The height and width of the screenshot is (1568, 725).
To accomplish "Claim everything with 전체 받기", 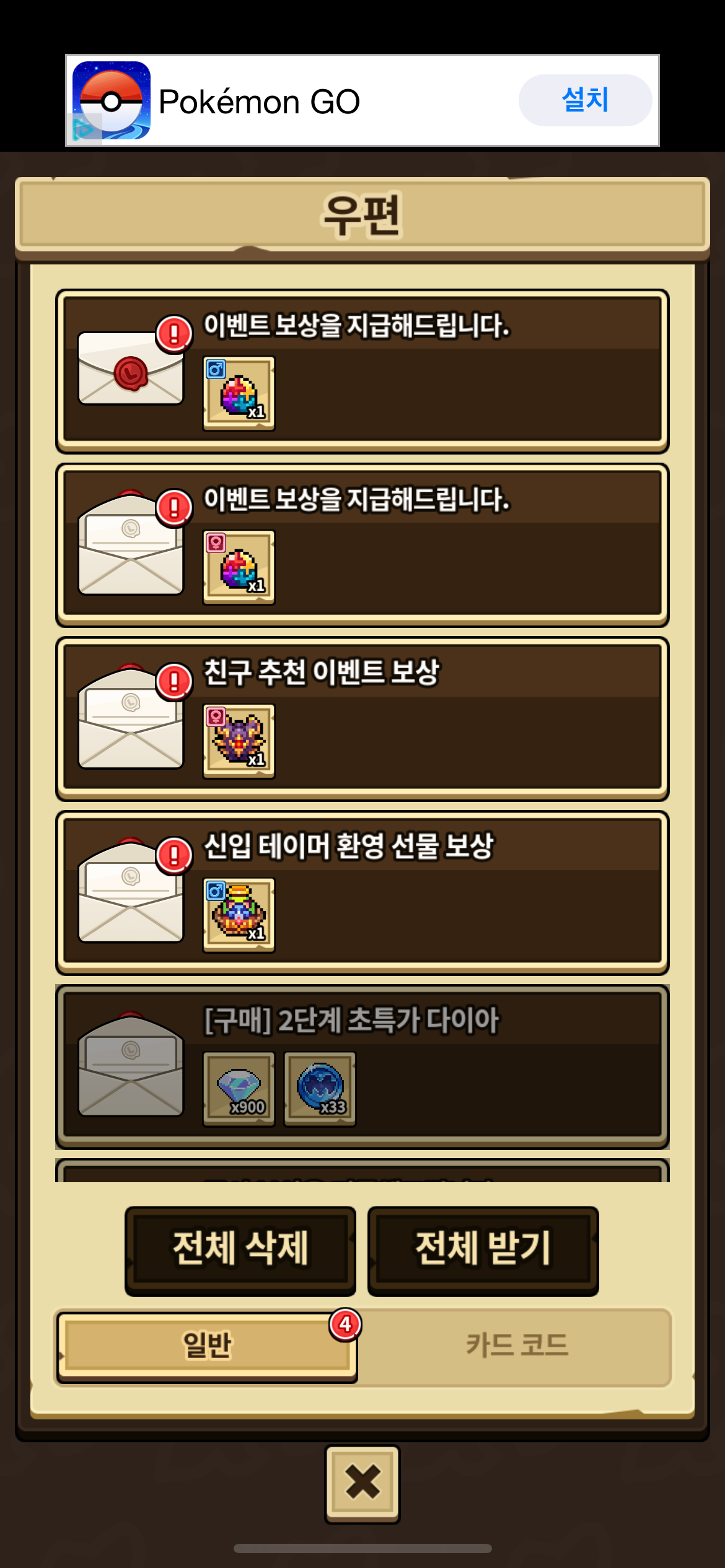I will pos(483,1250).
